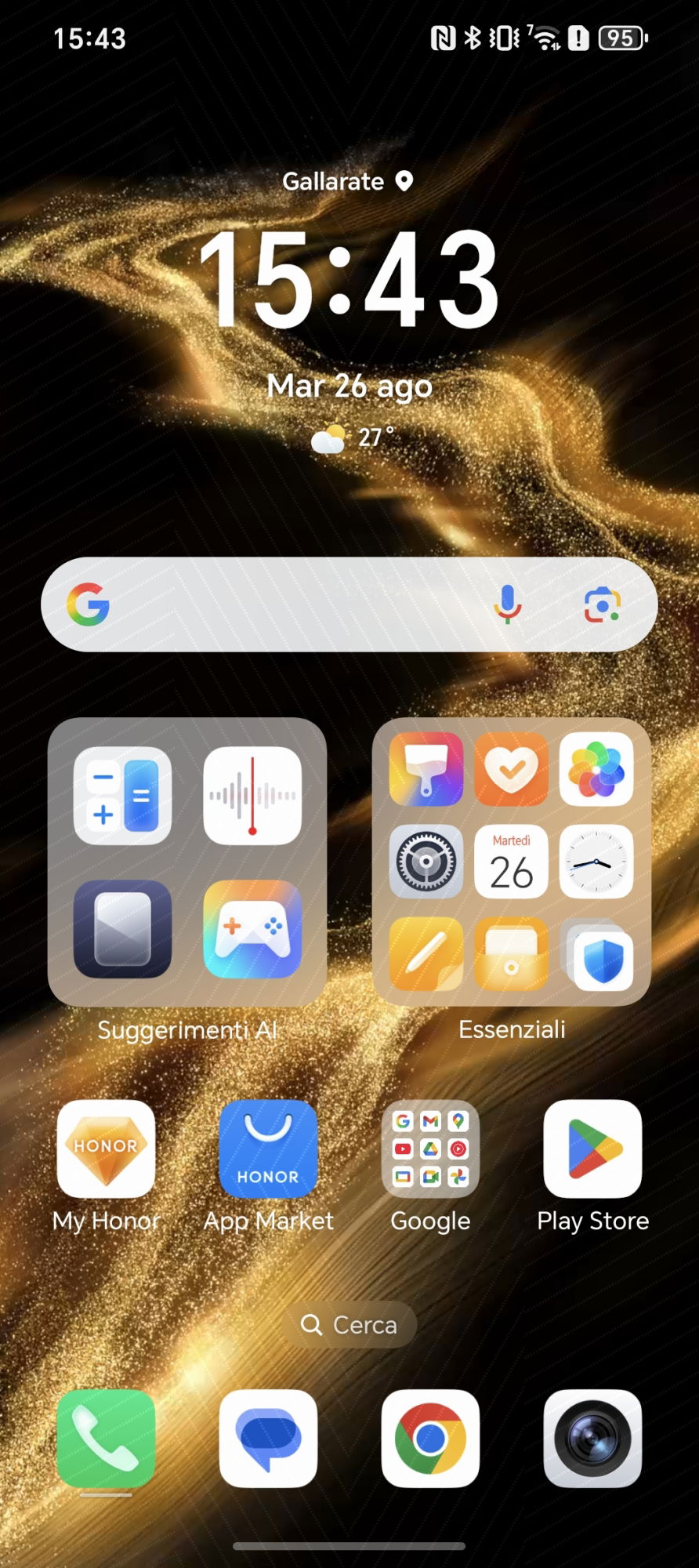Start Google voice search microphone

click(x=508, y=604)
